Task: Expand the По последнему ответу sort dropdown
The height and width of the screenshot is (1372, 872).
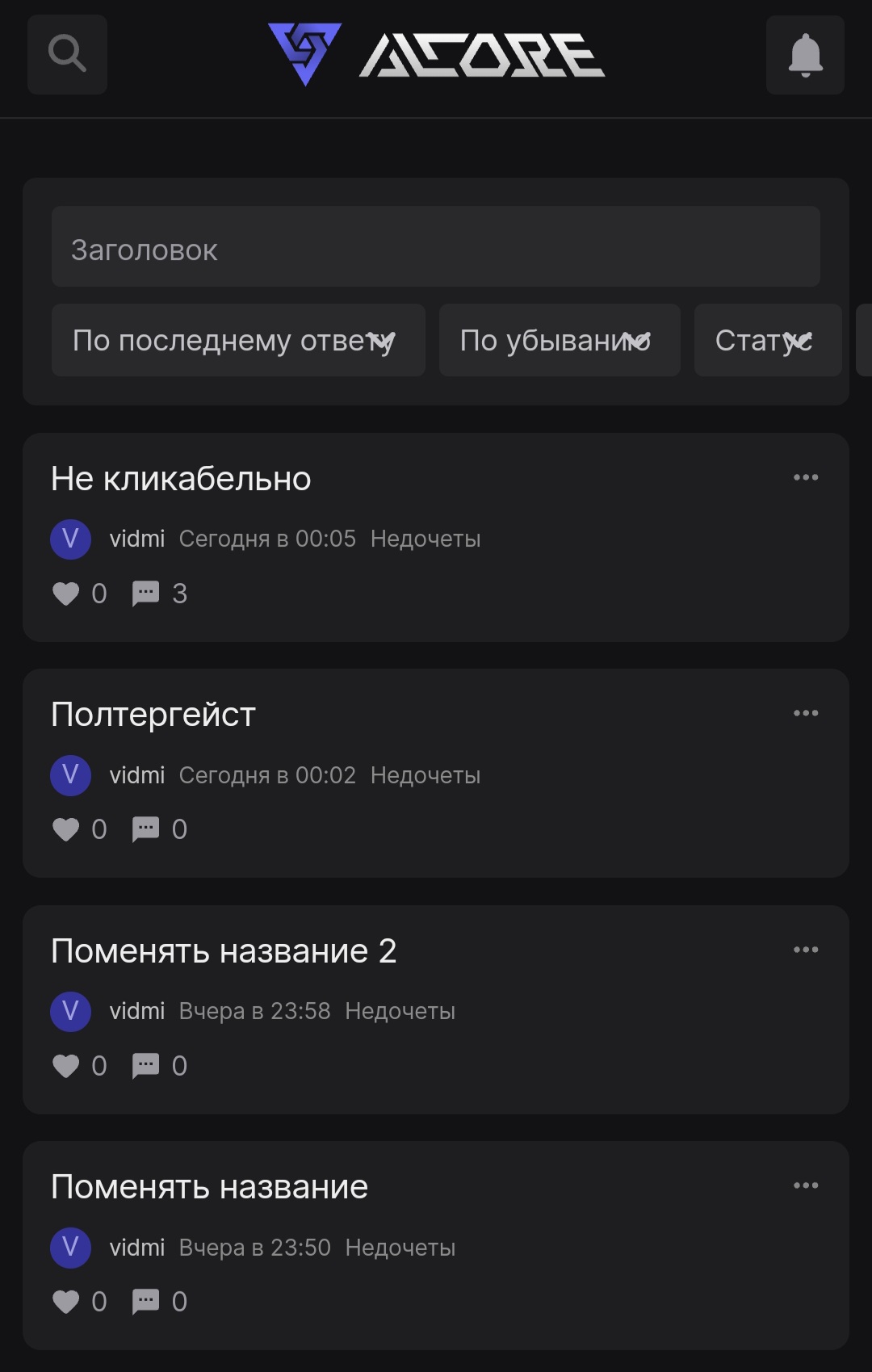Action: tap(238, 341)
